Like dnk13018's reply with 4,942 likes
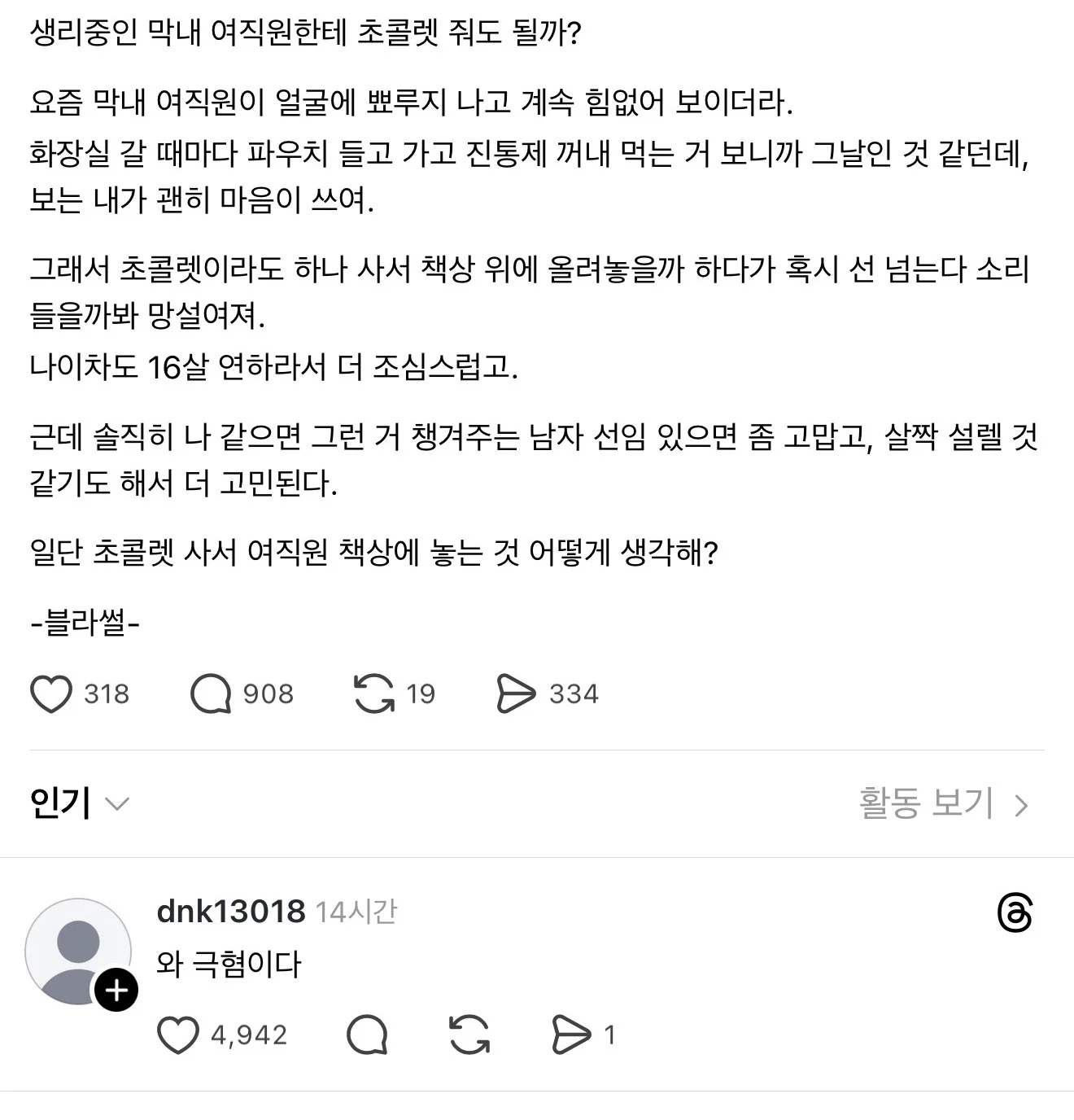The height and width of the screenshot is (1120, 1074). pyautogui.click(x=177, y=1035)
